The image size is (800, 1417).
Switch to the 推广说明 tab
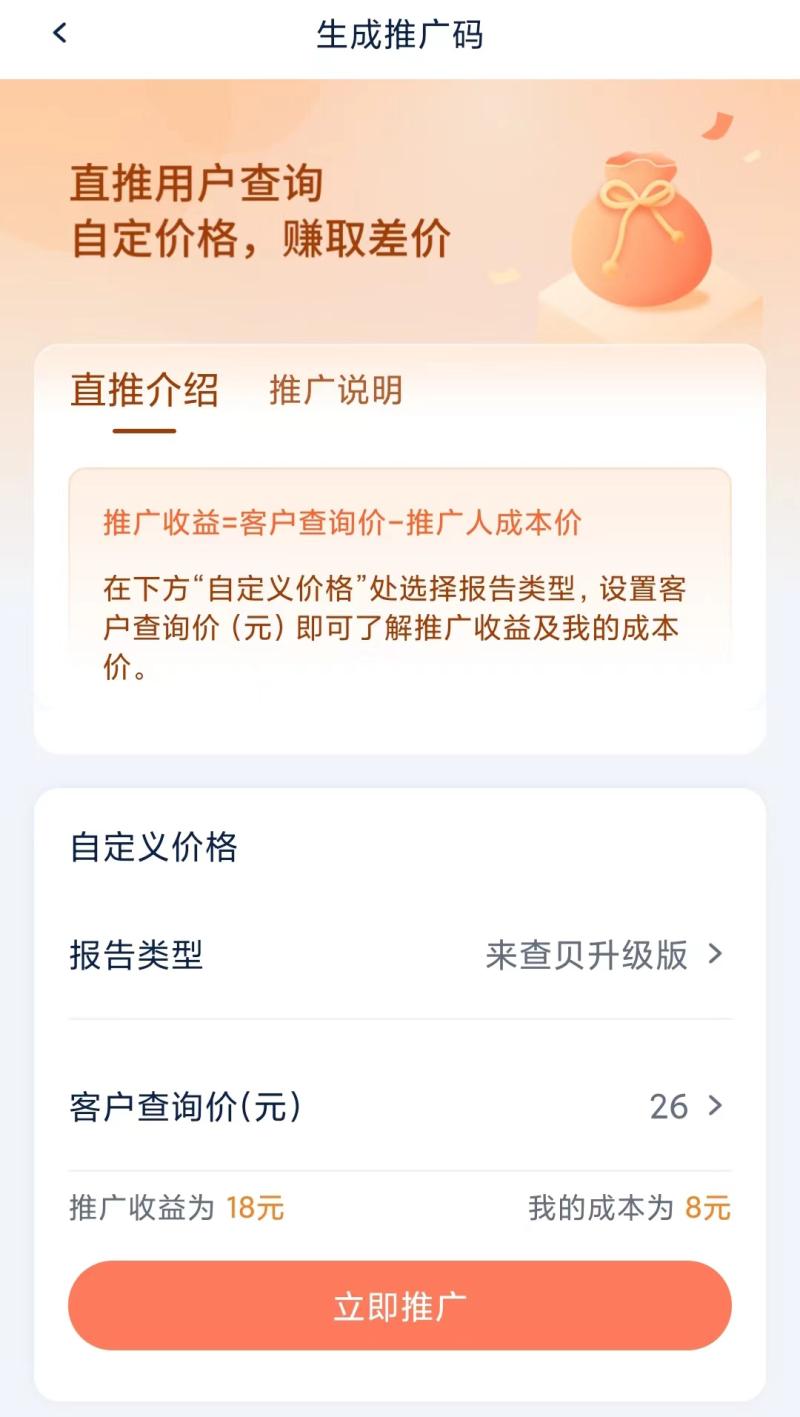pyautogui.click(x=336, y=391)
